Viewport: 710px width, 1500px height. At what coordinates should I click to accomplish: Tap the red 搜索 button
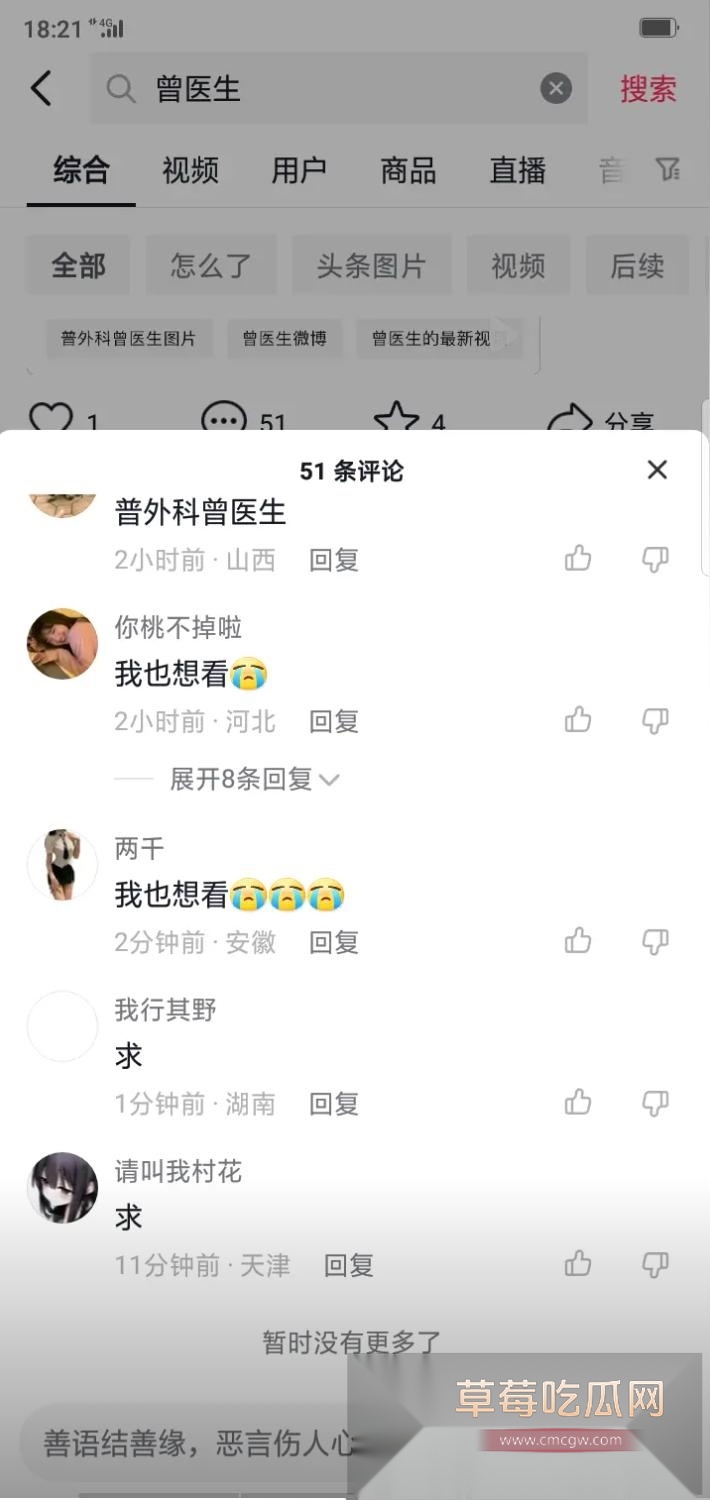pos(648,88)
